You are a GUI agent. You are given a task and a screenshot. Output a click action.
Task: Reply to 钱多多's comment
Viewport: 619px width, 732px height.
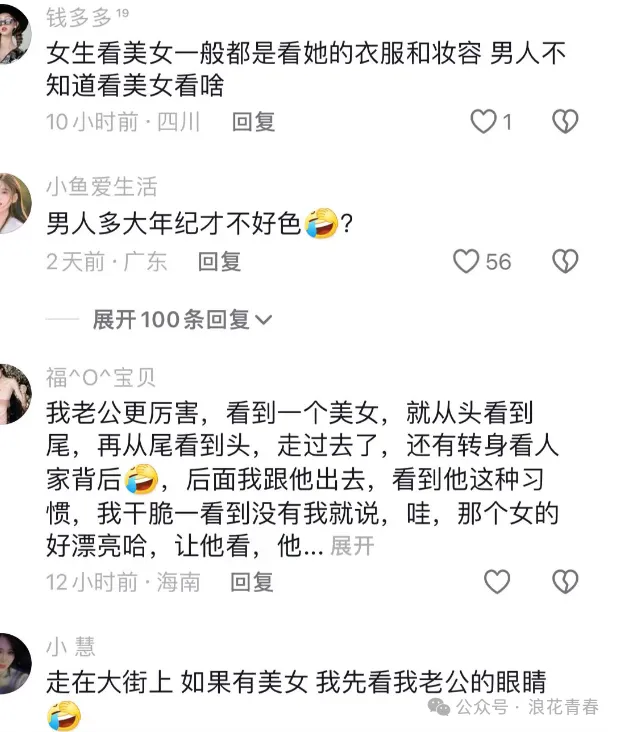coord(253,122)
